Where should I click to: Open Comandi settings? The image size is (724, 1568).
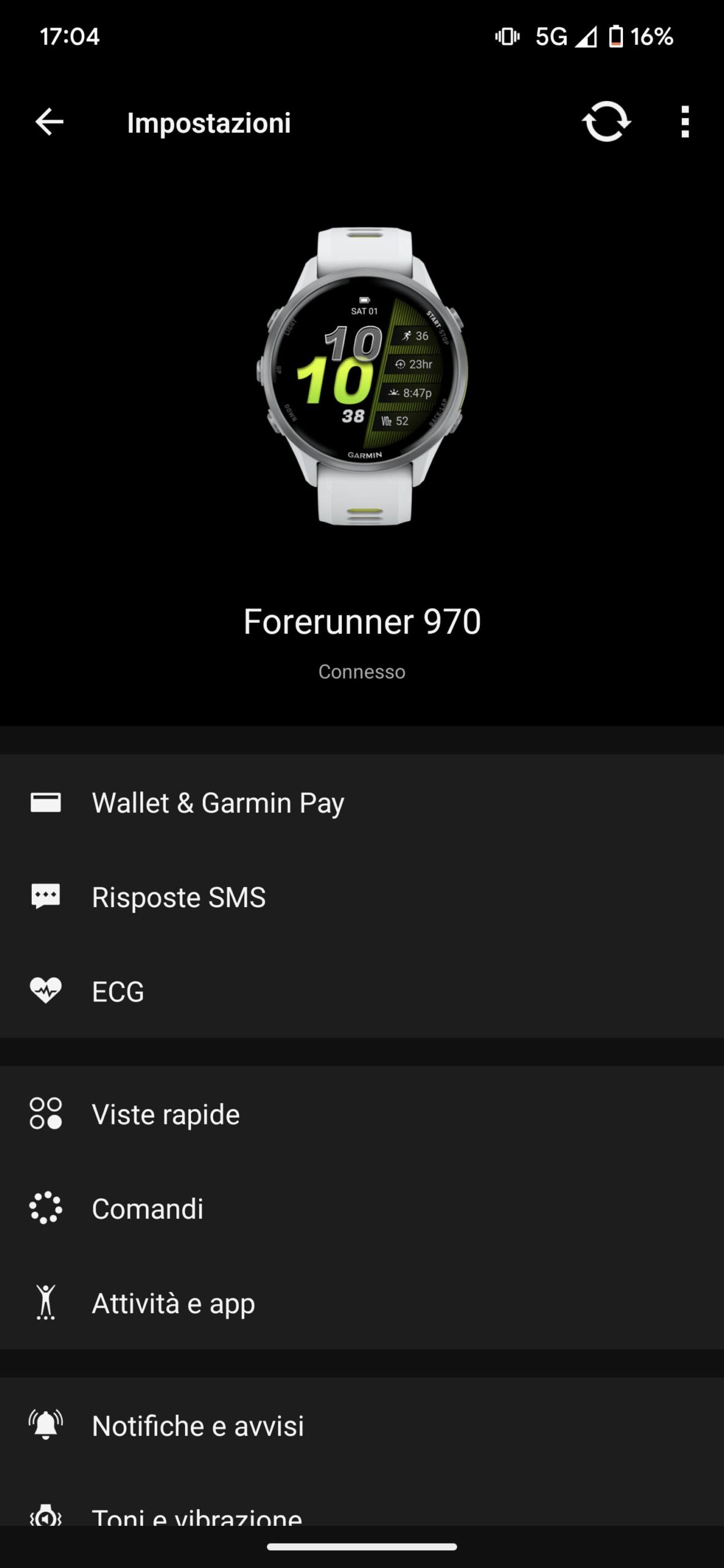pos(147,1208)
